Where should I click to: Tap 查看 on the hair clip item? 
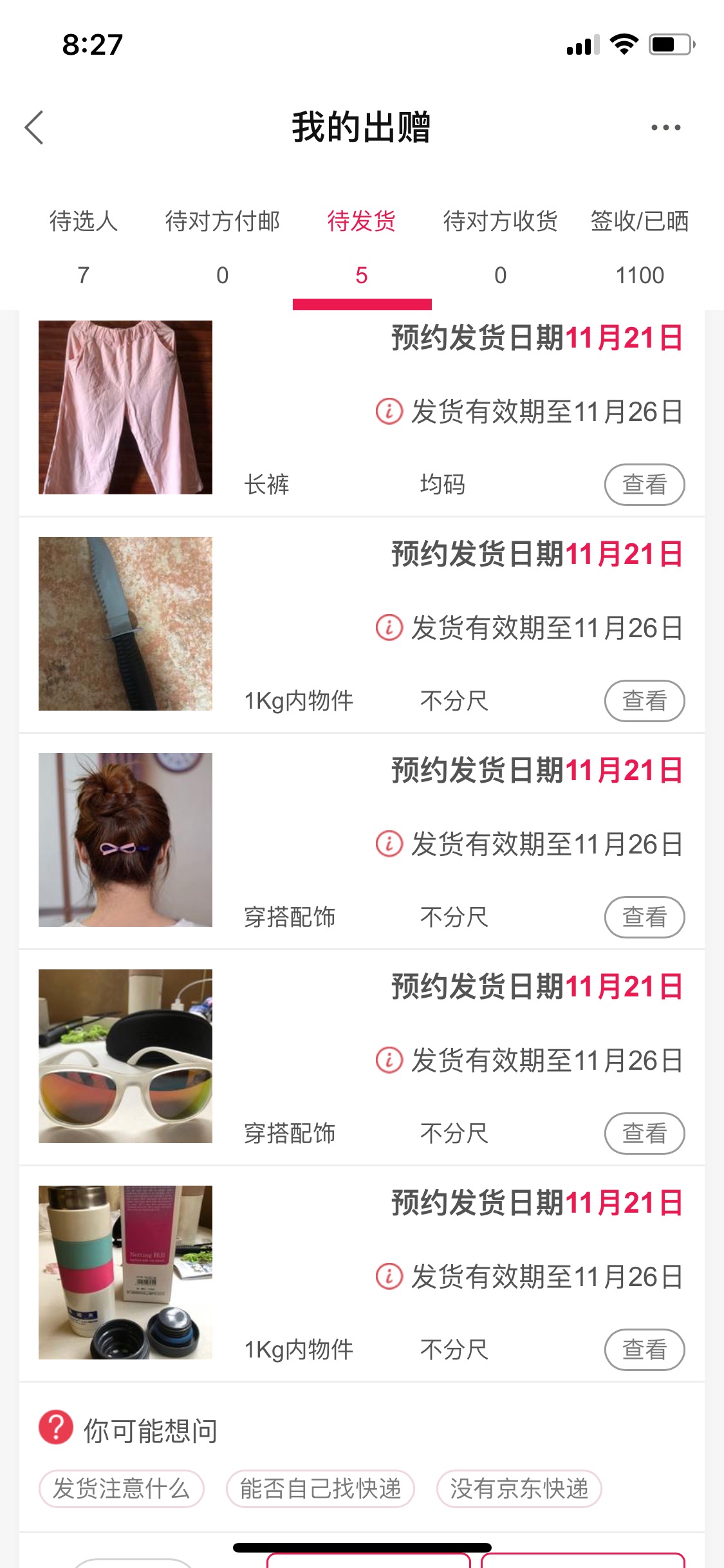[644, 917]
